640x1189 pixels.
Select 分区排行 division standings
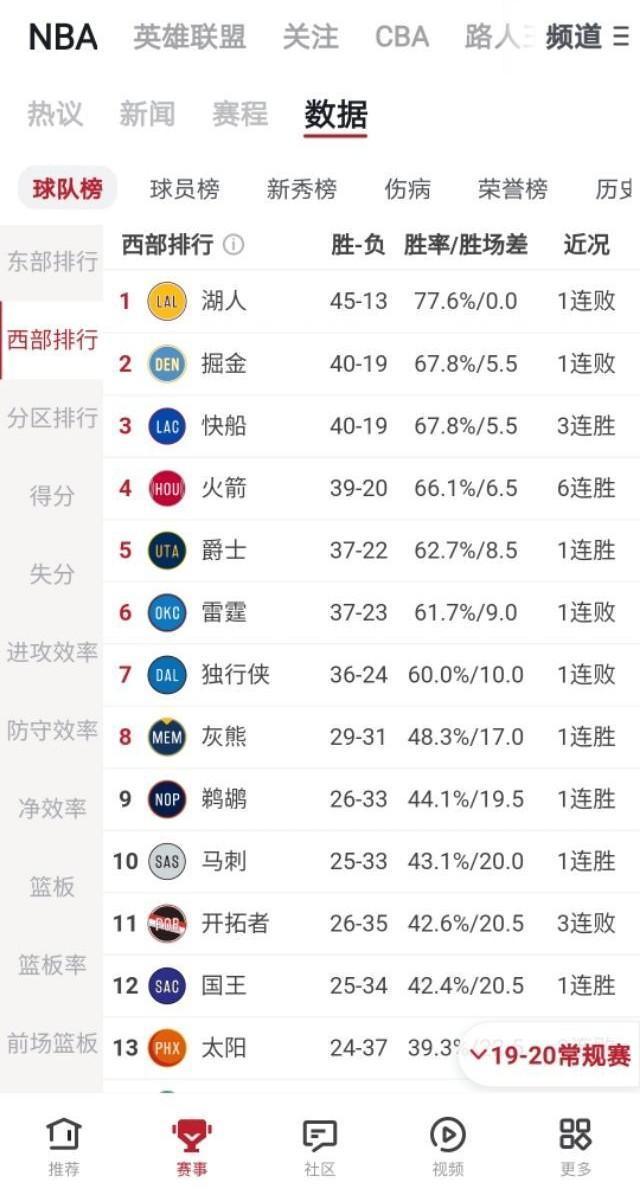(52, 418)
